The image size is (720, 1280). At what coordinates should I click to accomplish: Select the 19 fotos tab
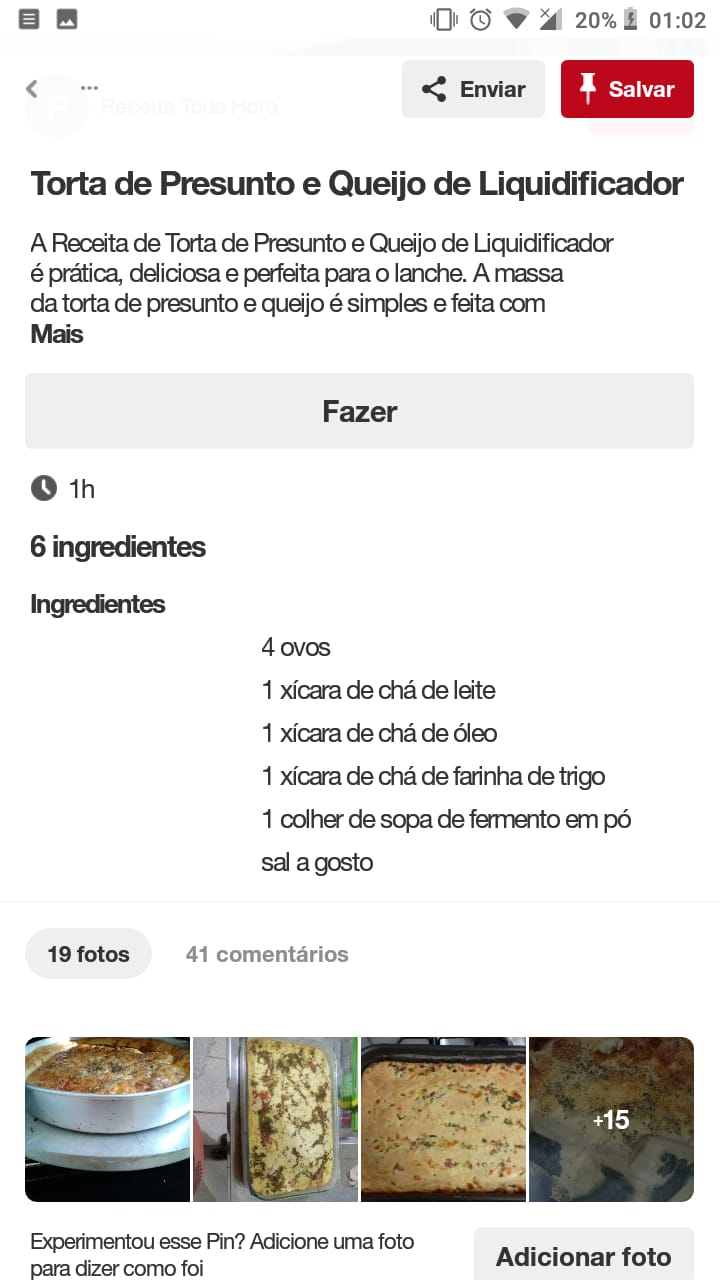88,954
